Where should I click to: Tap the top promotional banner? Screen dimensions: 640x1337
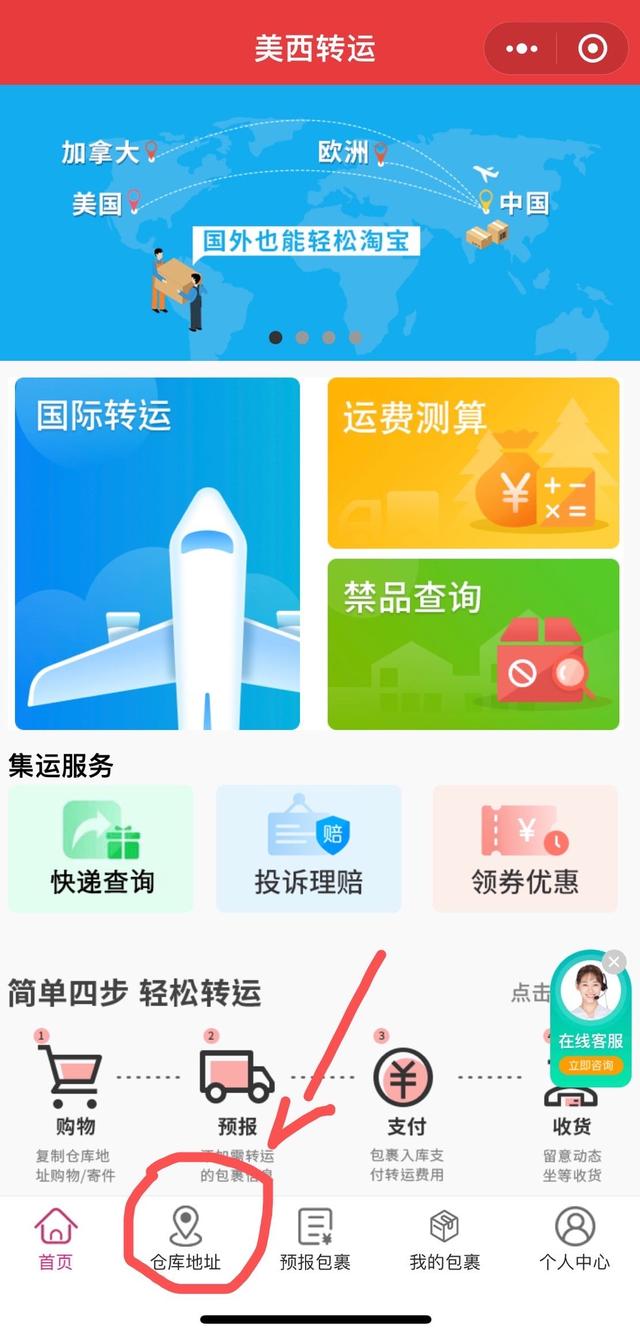(x=320, y=222)
